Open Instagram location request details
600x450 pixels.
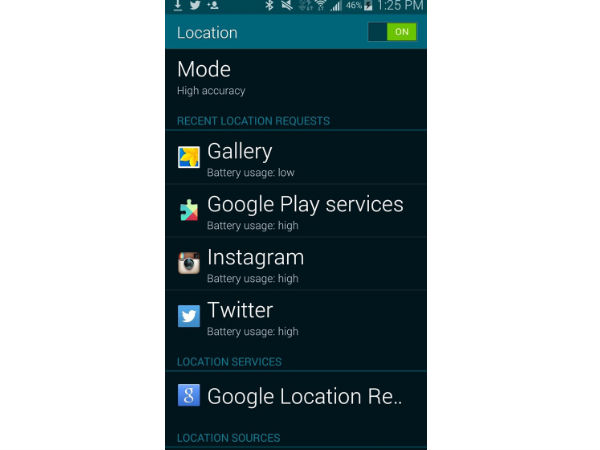[296, 264]
